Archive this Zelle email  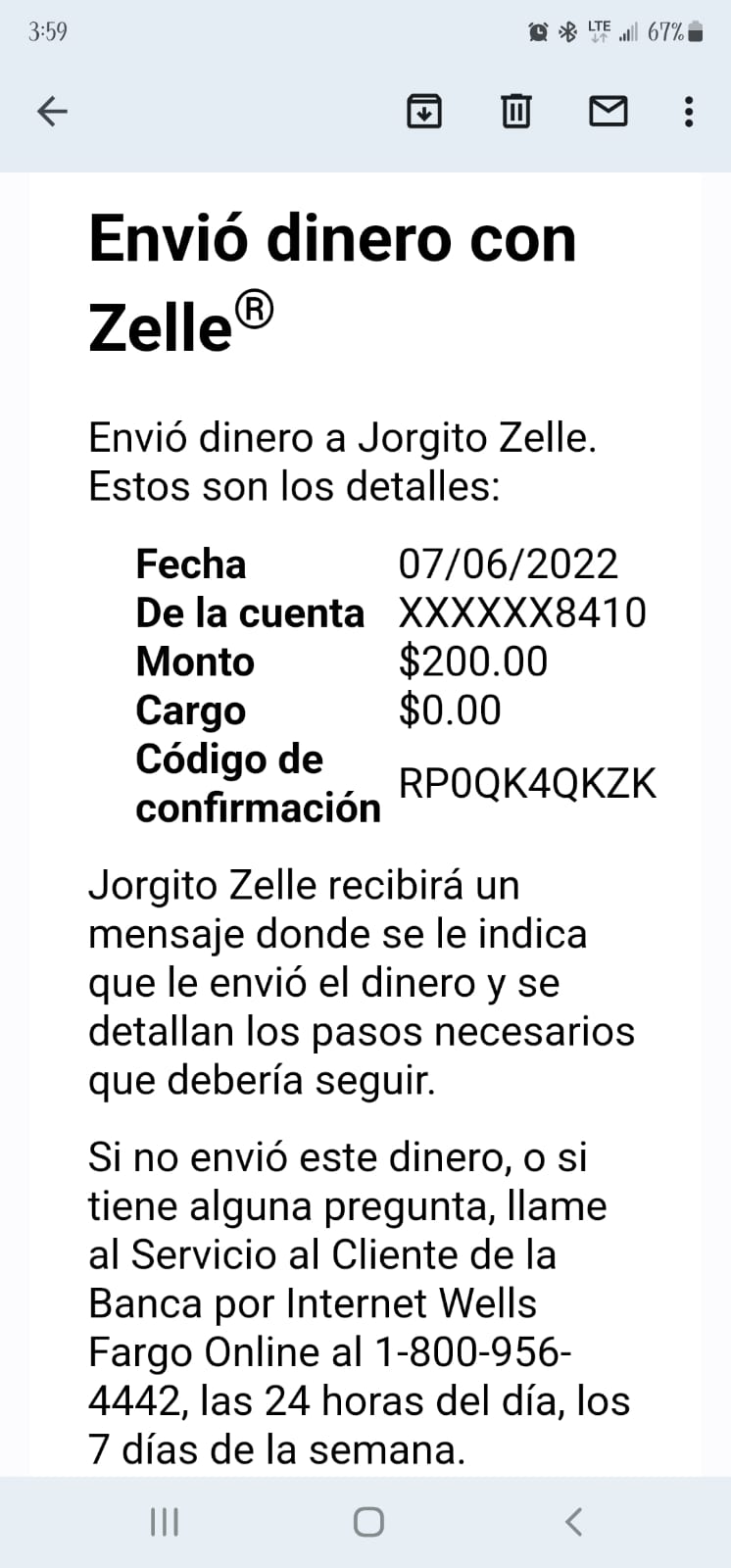(x=423, y=112)
